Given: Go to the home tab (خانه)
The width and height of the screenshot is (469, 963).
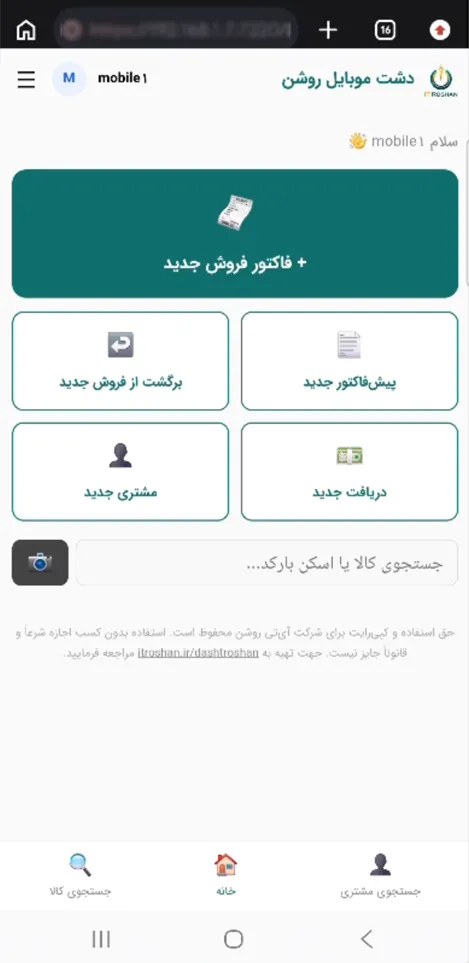Looking at the screenshot, I should (225, 875).
